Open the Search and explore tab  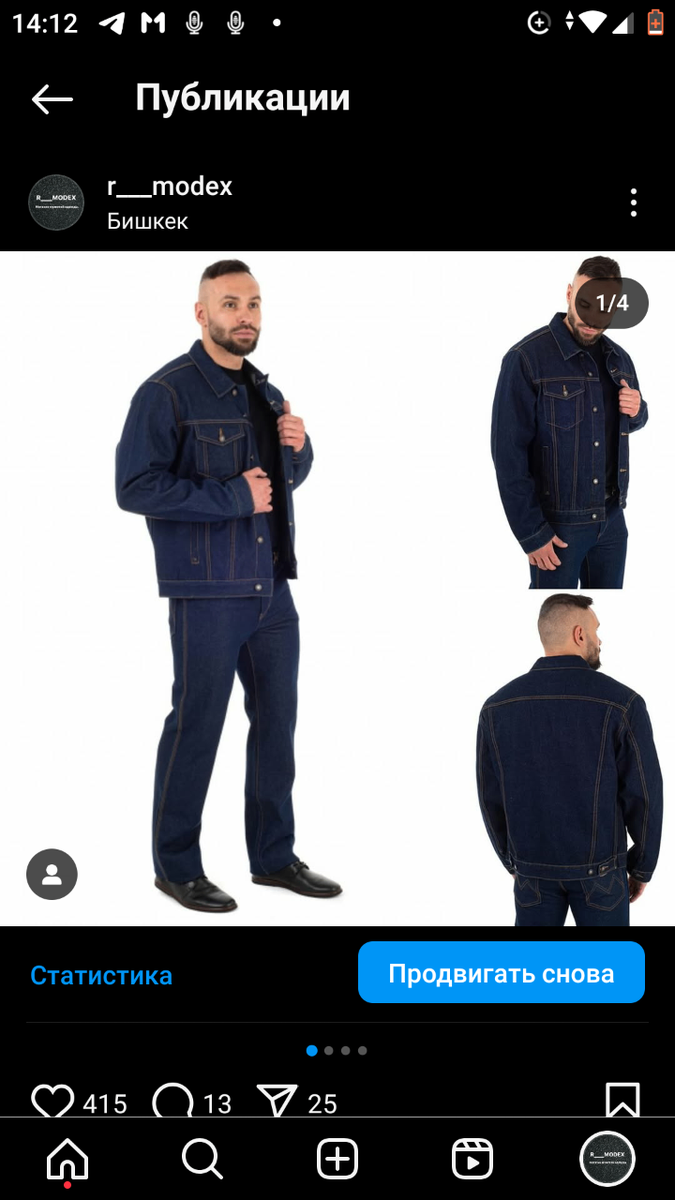pos(202,1160)
